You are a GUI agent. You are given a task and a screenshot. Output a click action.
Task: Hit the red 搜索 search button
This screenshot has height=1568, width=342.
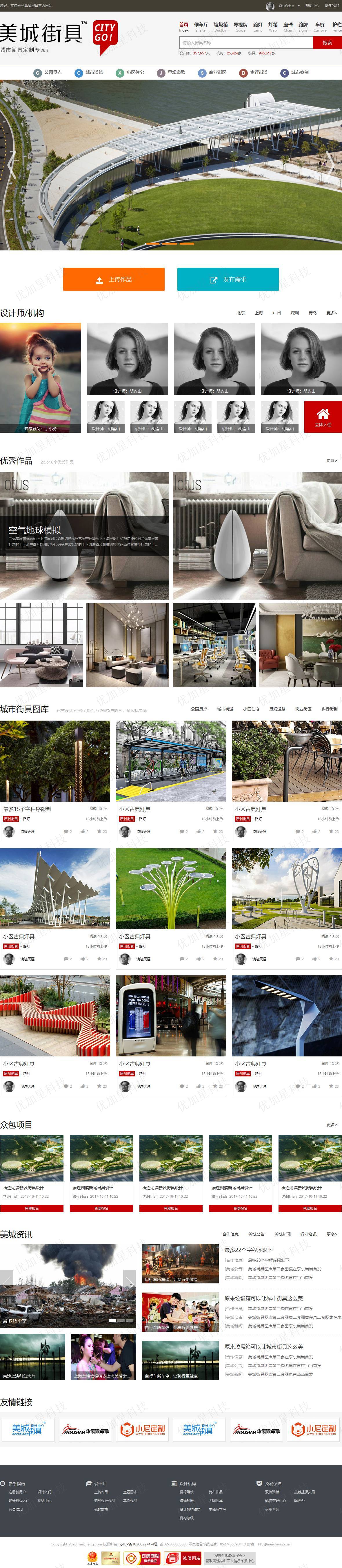tap(327, 43)
